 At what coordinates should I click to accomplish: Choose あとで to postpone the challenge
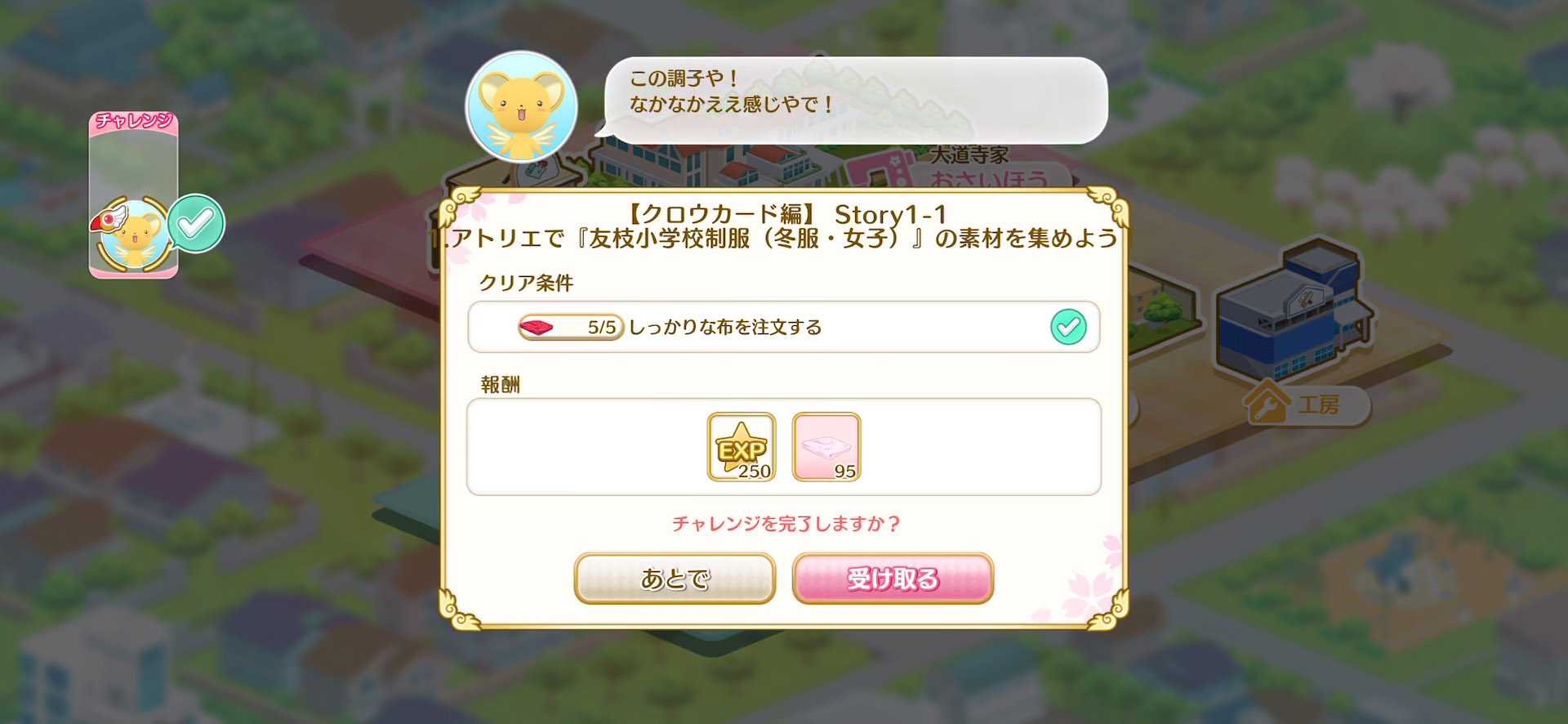tap(675, 579)
